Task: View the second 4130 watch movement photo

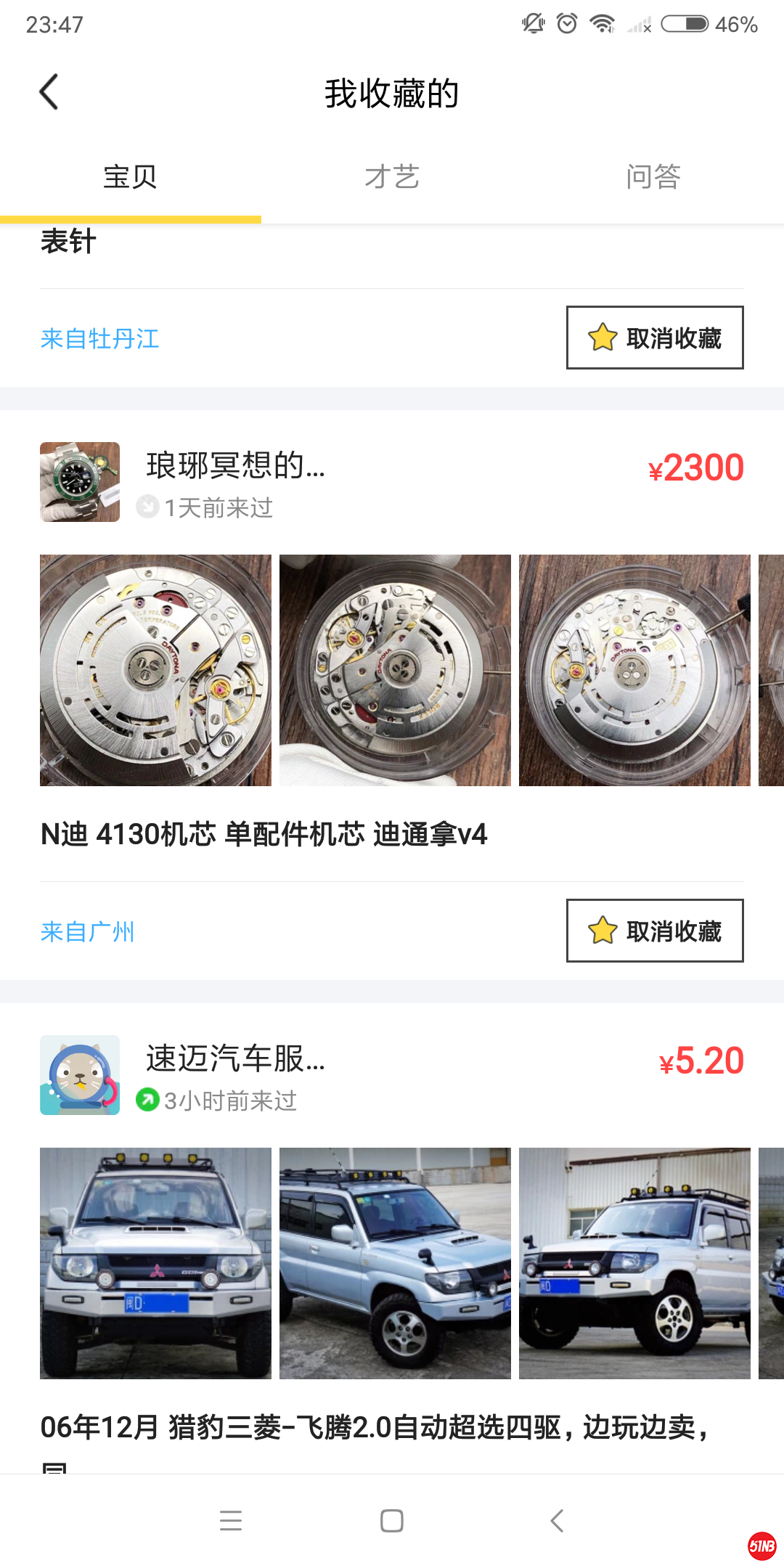Action: tap(395, 670)
